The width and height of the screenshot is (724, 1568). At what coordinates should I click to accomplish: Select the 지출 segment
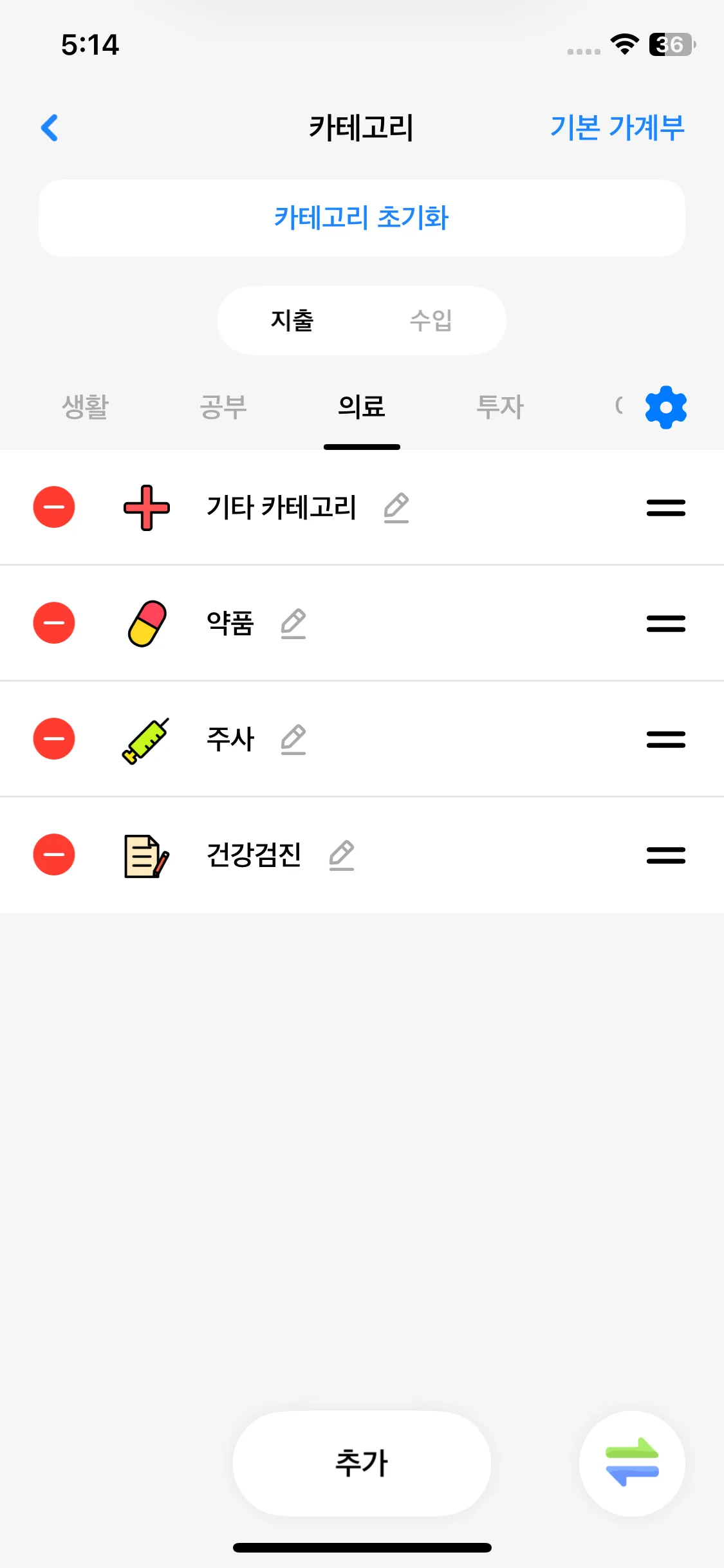pos(292,321)
